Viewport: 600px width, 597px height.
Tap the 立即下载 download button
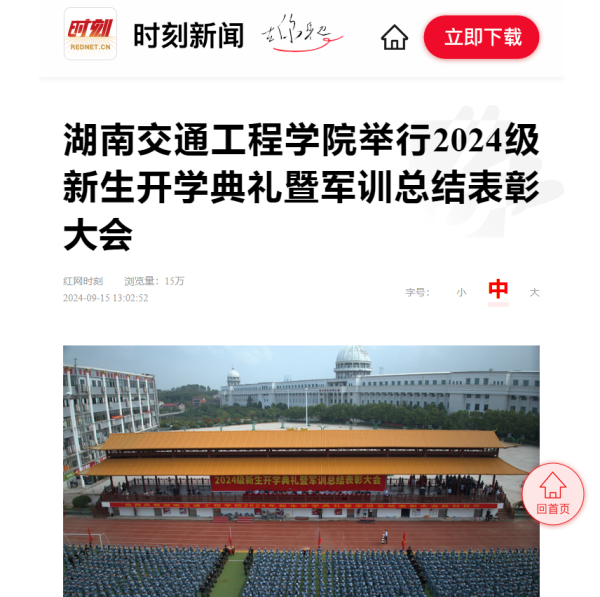[x=482, y=38]
